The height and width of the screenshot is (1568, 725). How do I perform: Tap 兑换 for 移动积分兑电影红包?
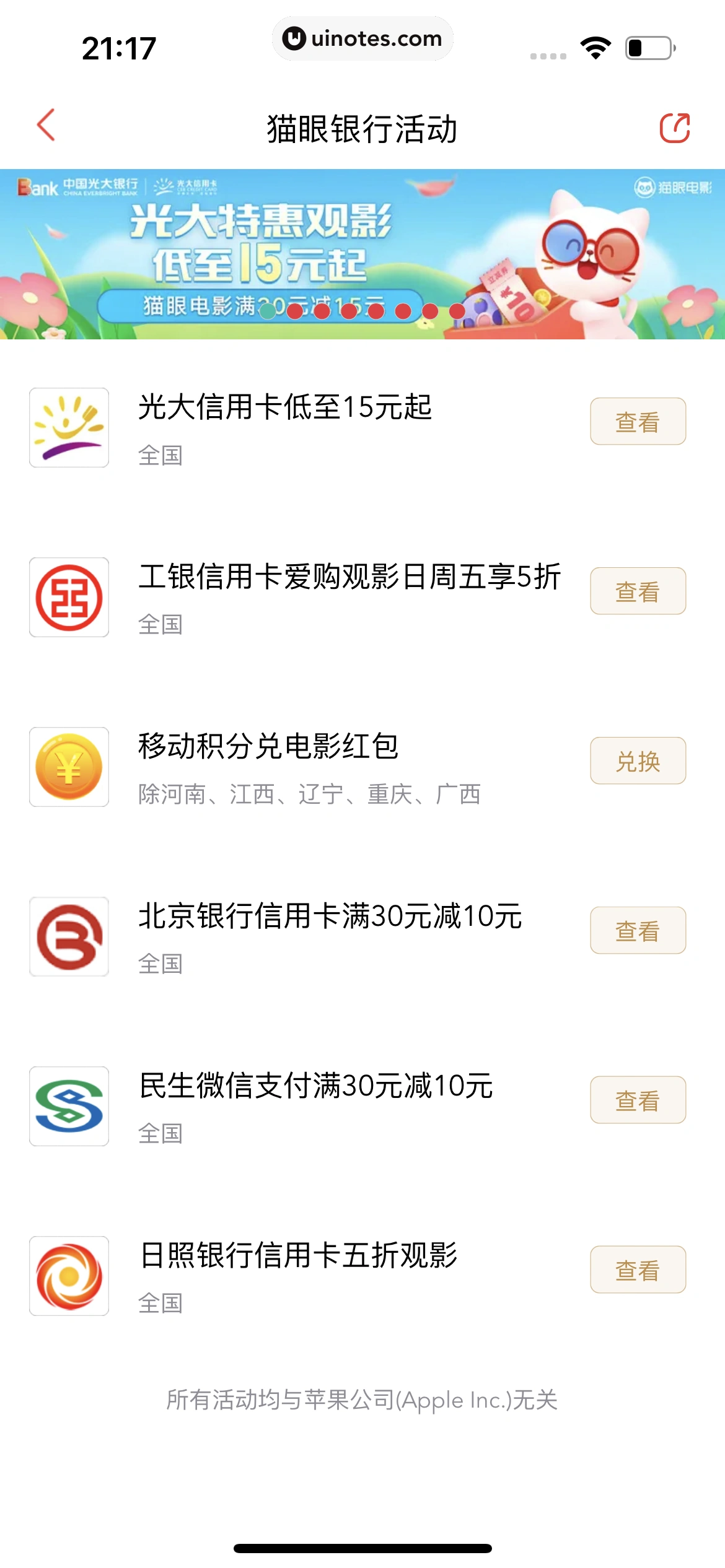click(x=637, y=761)
